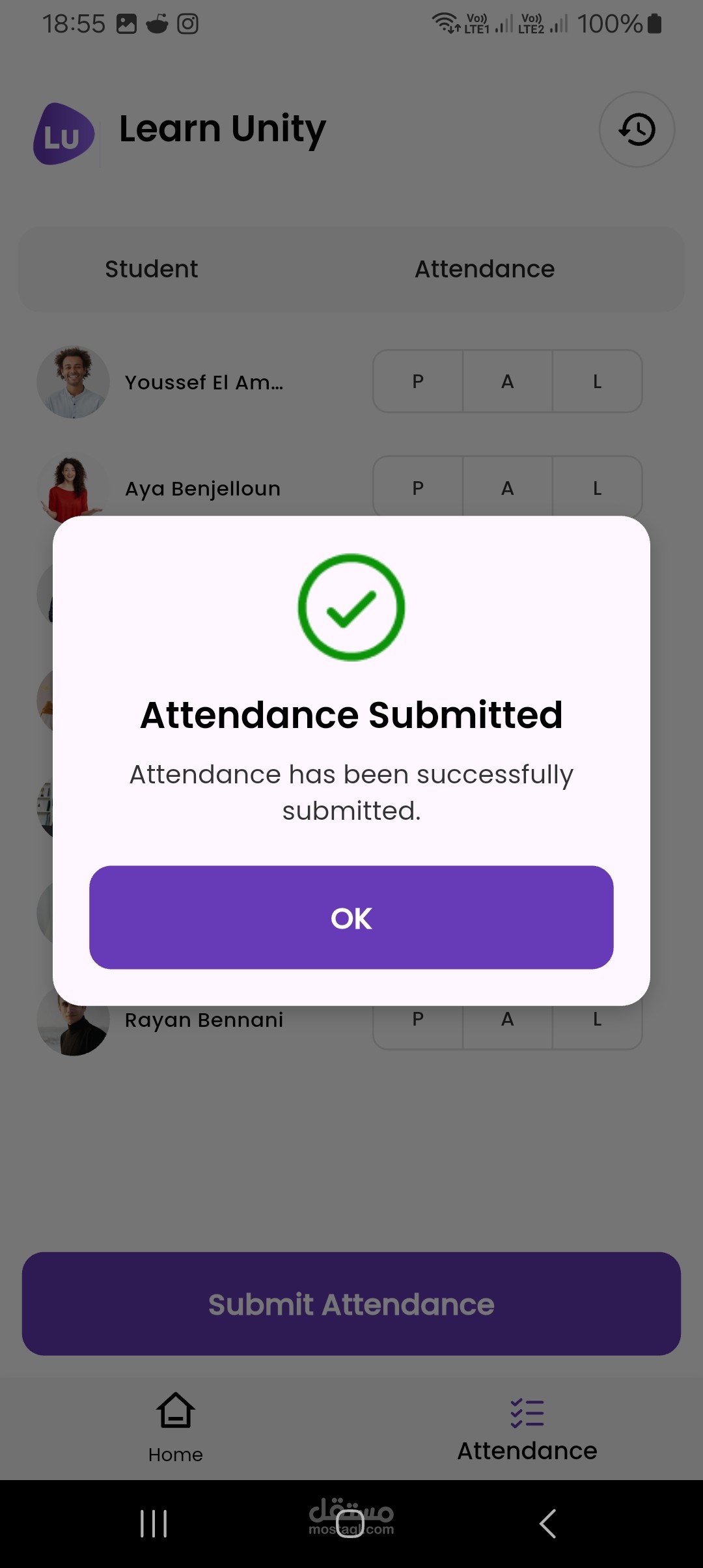Select L for Aya Benjelloun
This screenshot has width=703, height=1568.
pos(597,486)
